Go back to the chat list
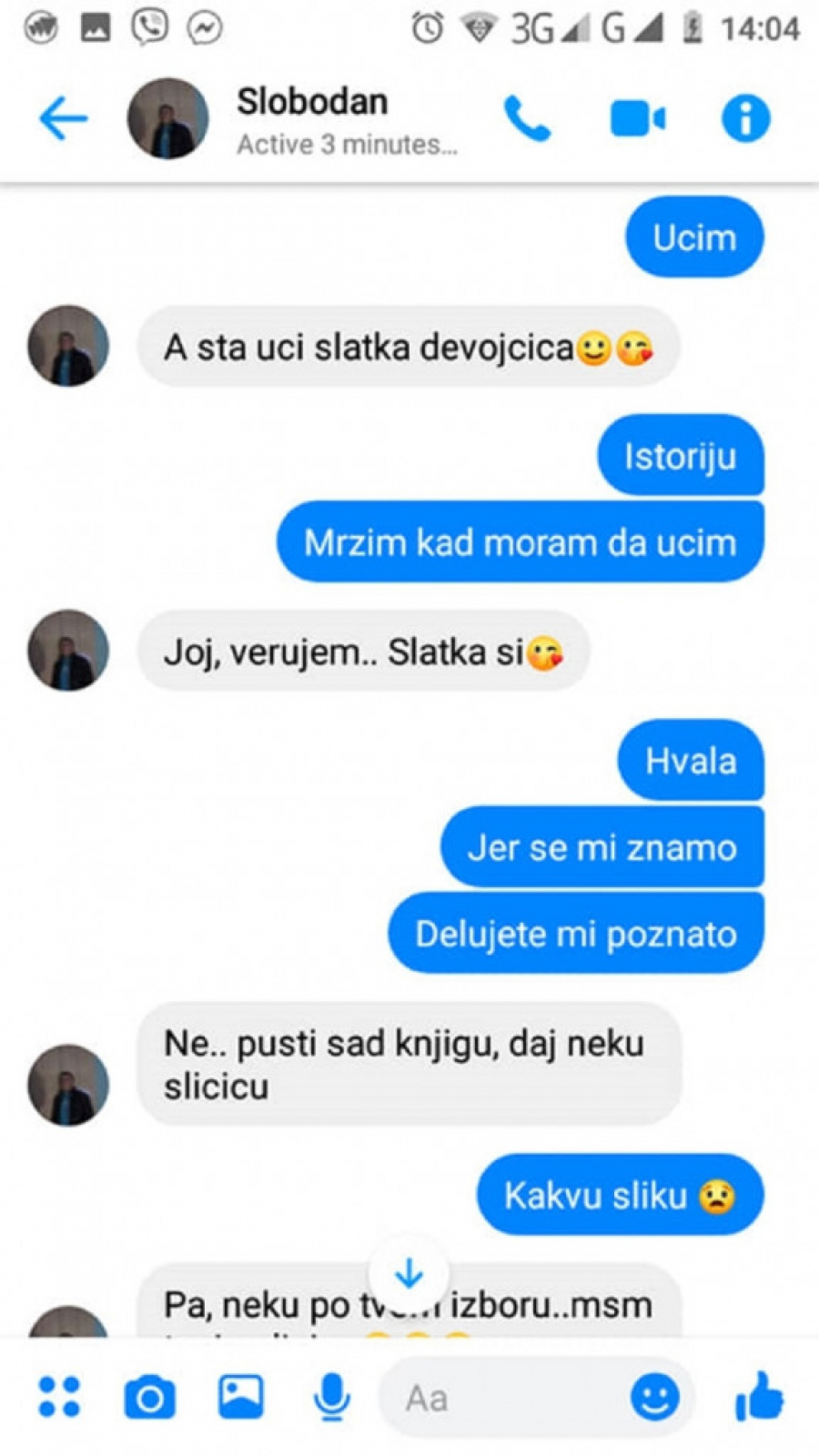Image resolution: width=819 pixels, height=1456 pixels. pyautogui.click(x=64, y=118)
